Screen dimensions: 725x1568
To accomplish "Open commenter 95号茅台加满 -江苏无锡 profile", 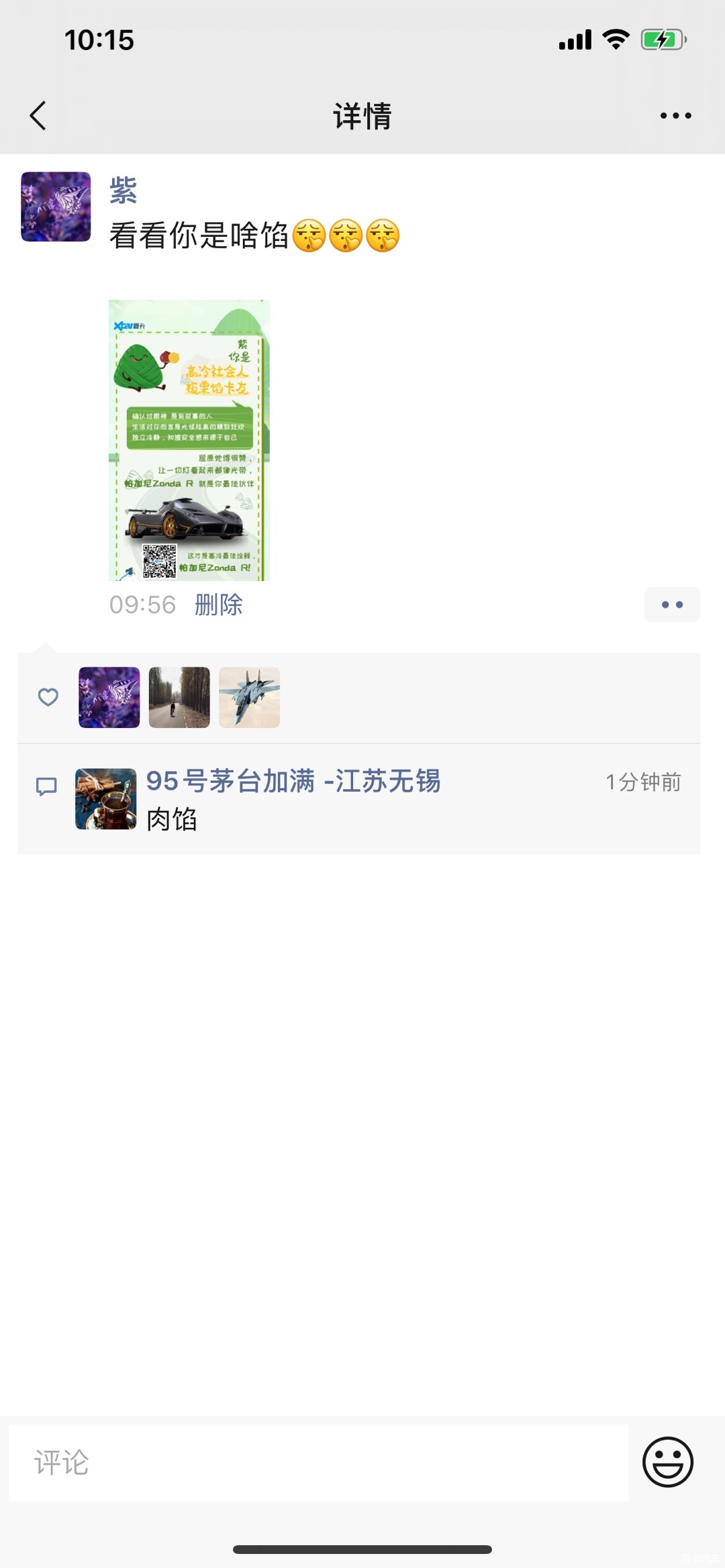I will pos(293,781).
